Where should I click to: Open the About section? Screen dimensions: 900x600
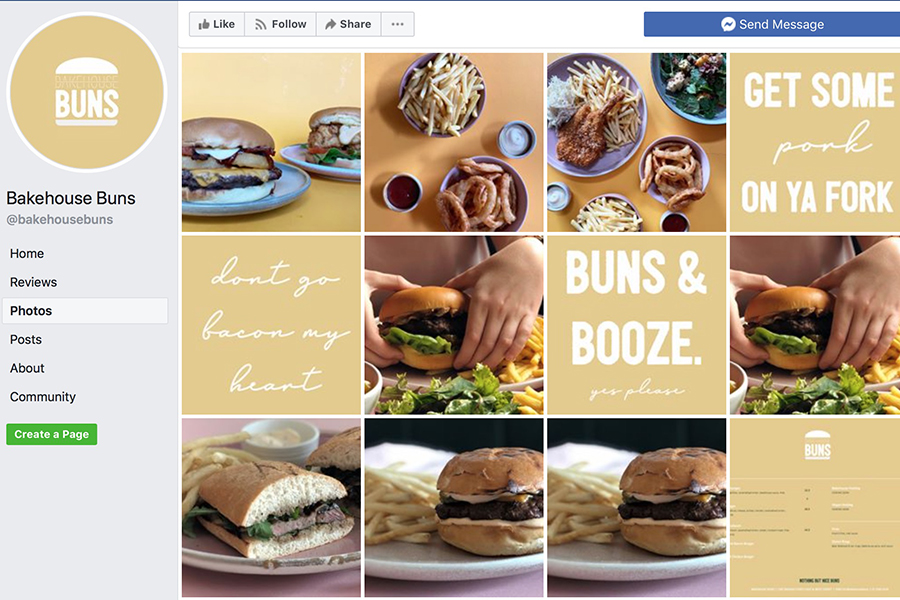point(27,368)
